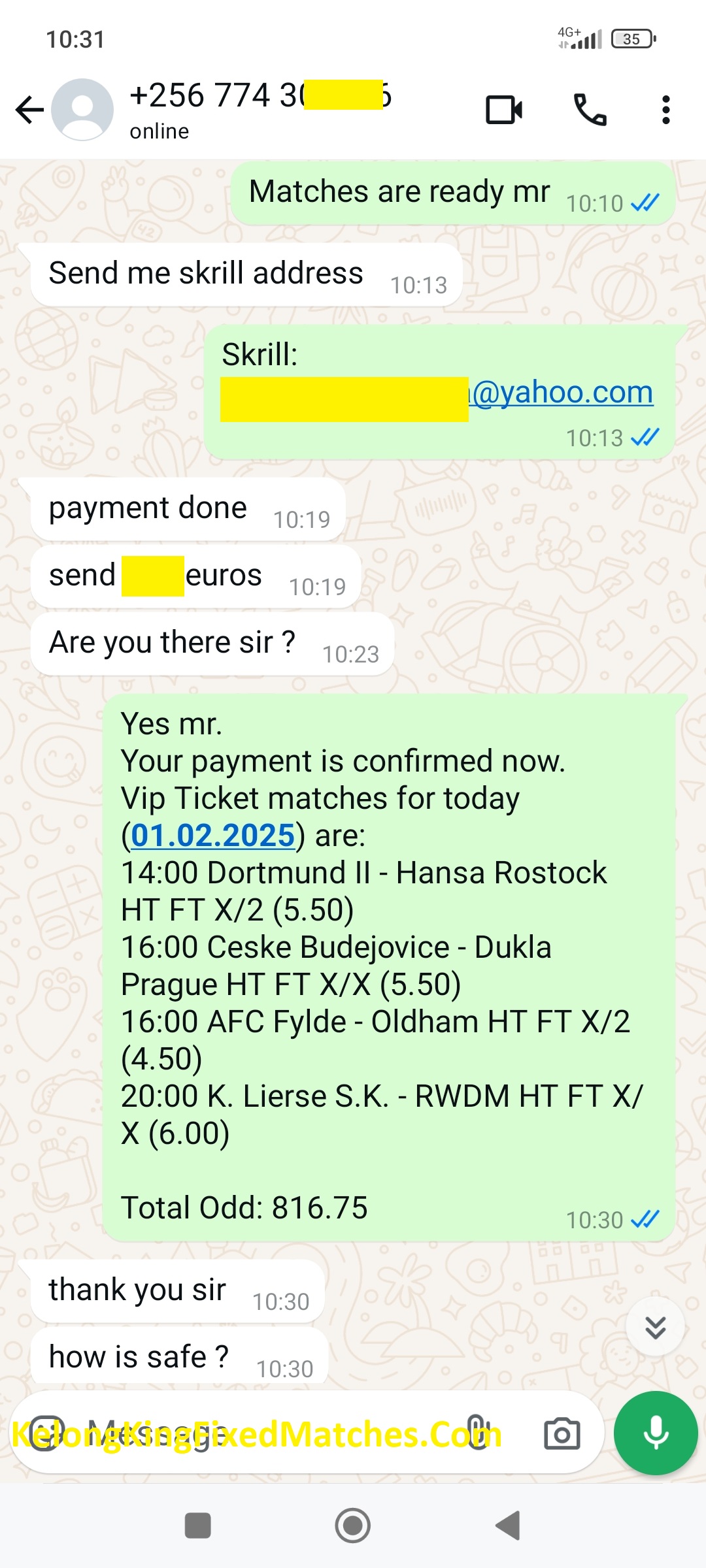Open the camera from the message bar
Screen dimensions: 706x1568
coord(562,1433)
